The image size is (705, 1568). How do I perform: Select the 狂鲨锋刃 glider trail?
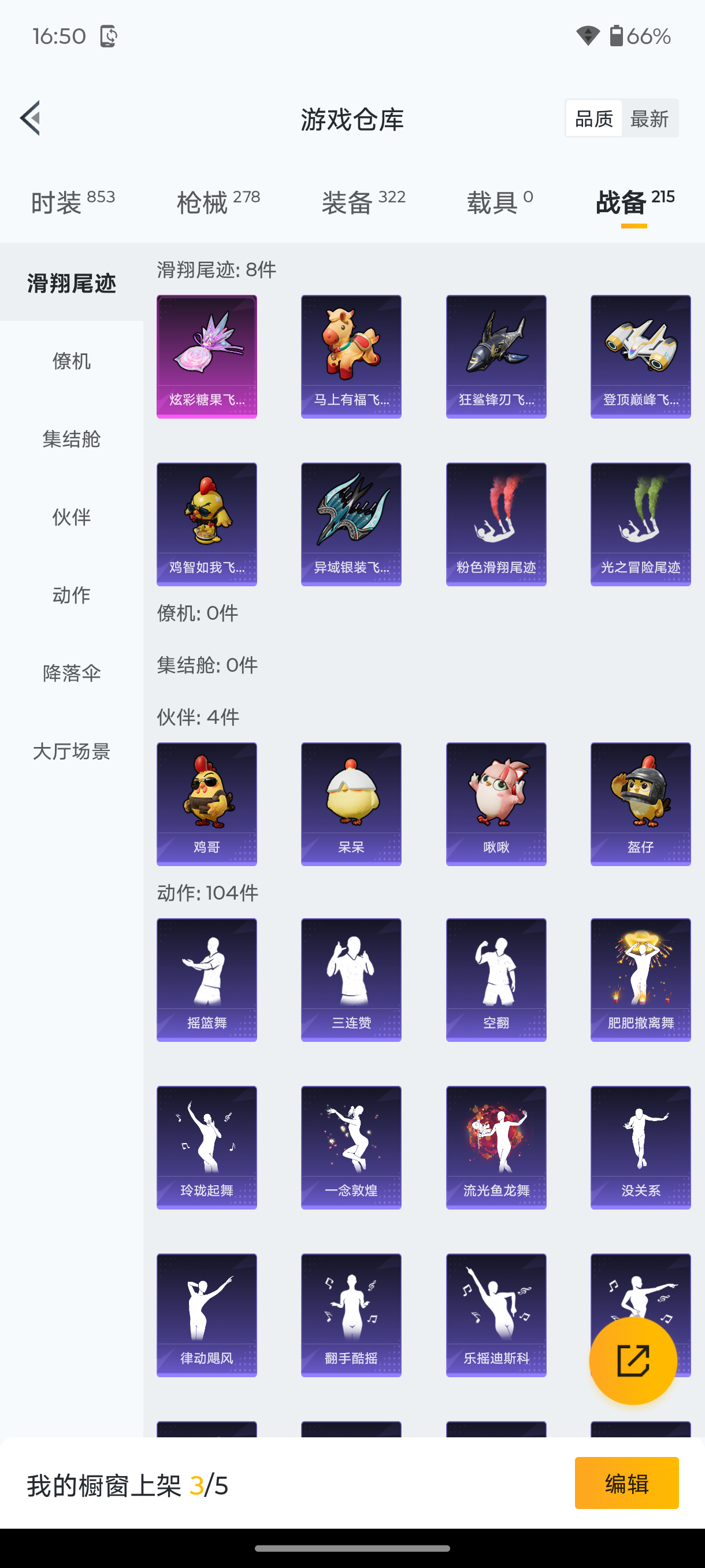[496, 356]
